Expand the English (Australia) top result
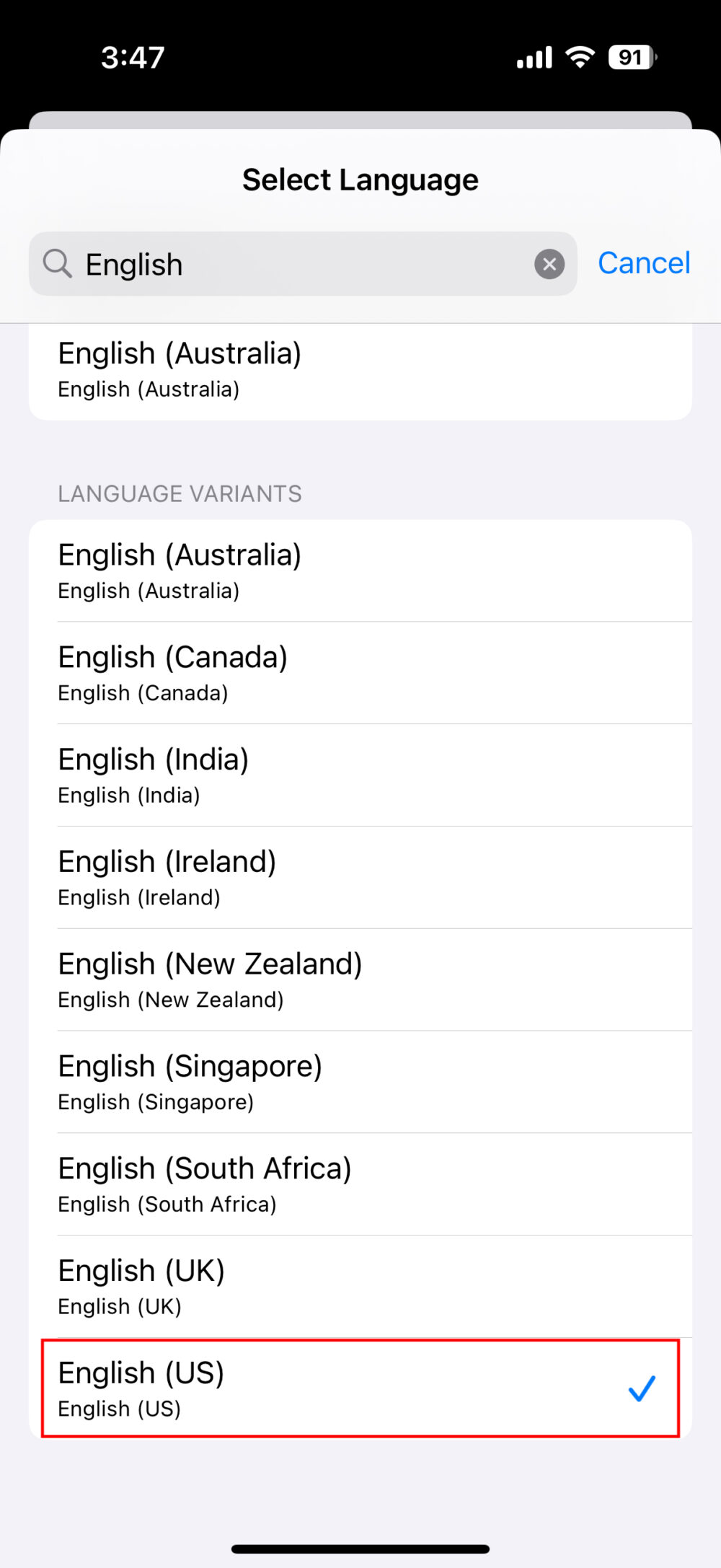The height and width of the screenshot is (1568, 721). point(288,368)
